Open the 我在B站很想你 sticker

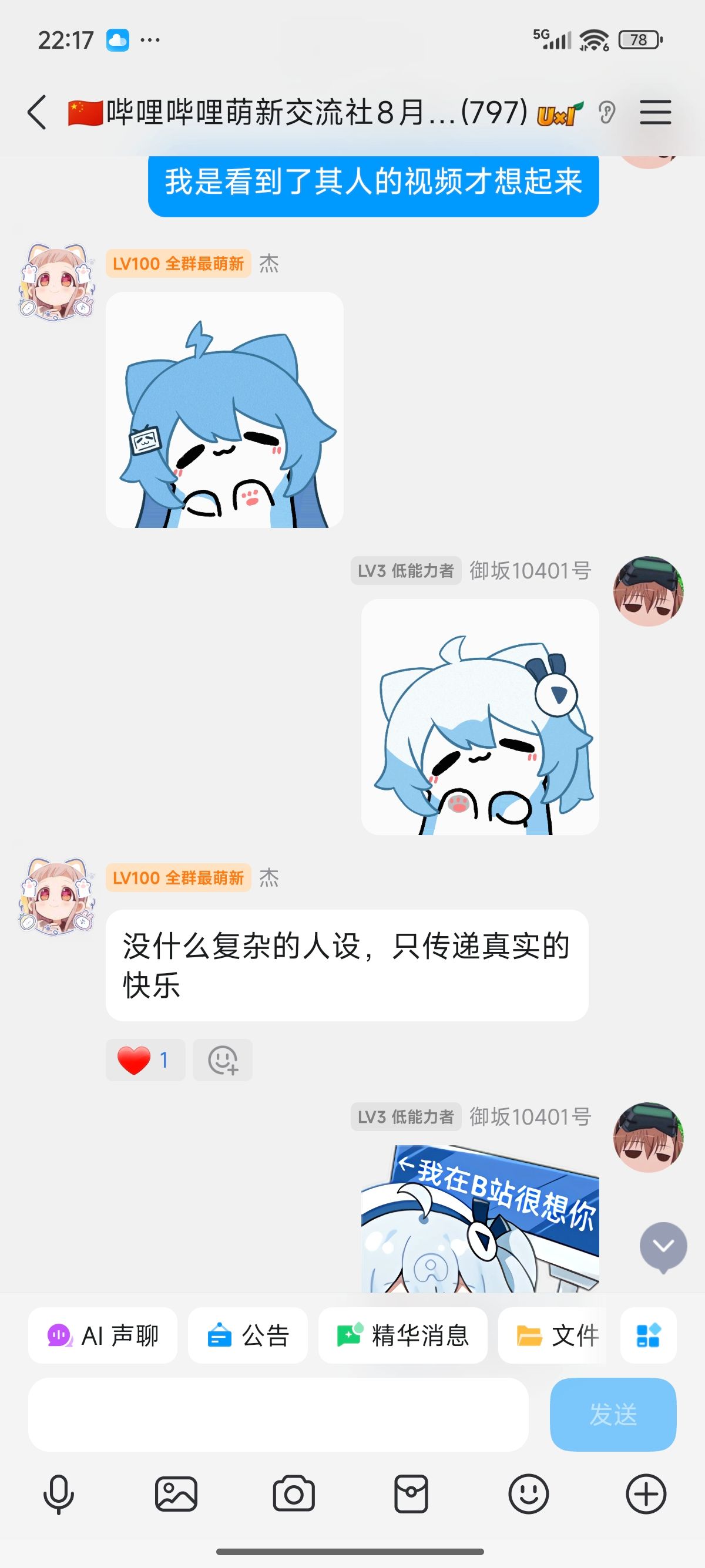pyautogui.click(x=480, y=1219)
